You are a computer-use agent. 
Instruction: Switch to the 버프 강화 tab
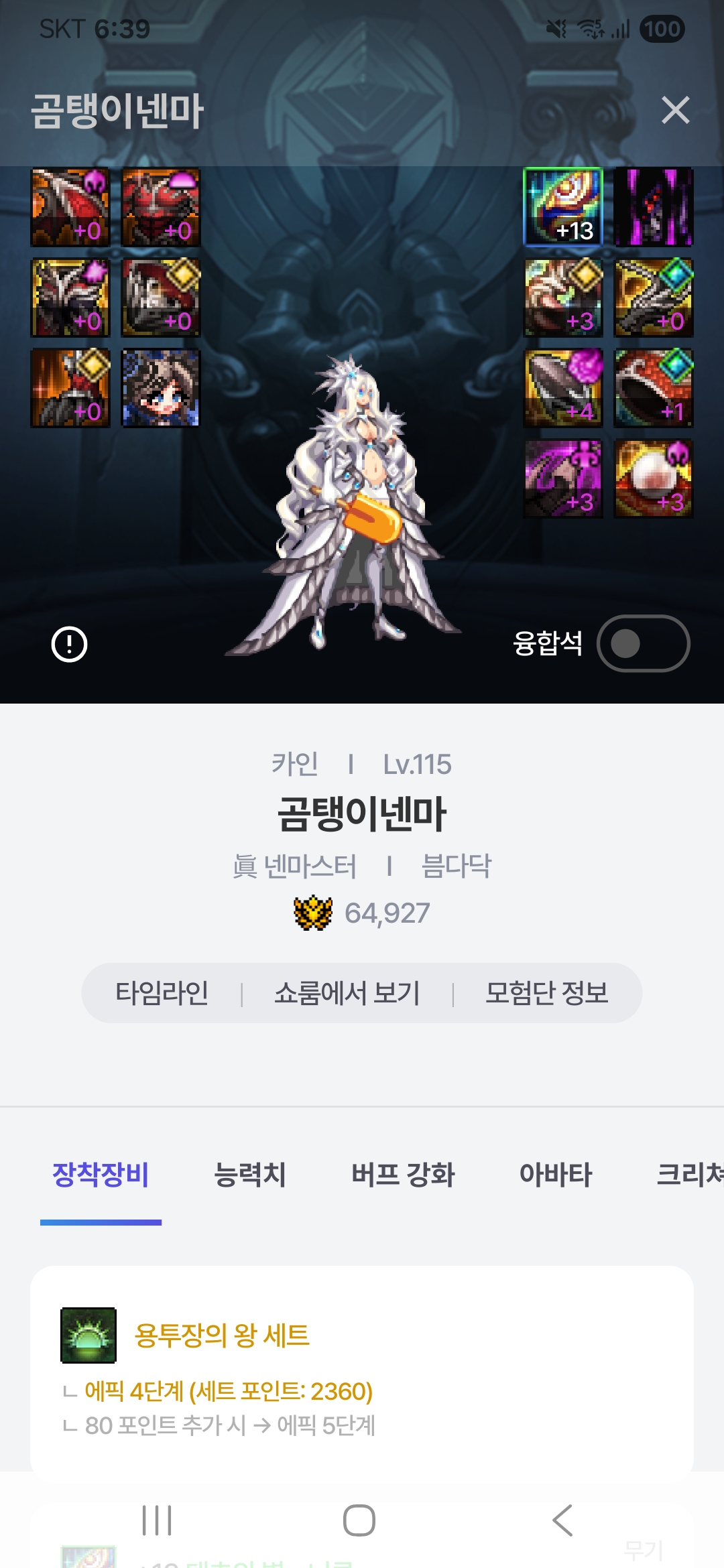click(x=403, y=1175)
